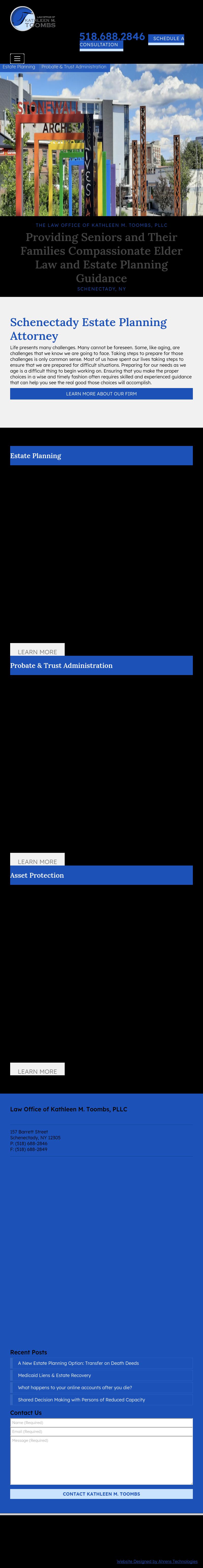Tap Learn More under Probate & Trust Administration

click(37, 861)
